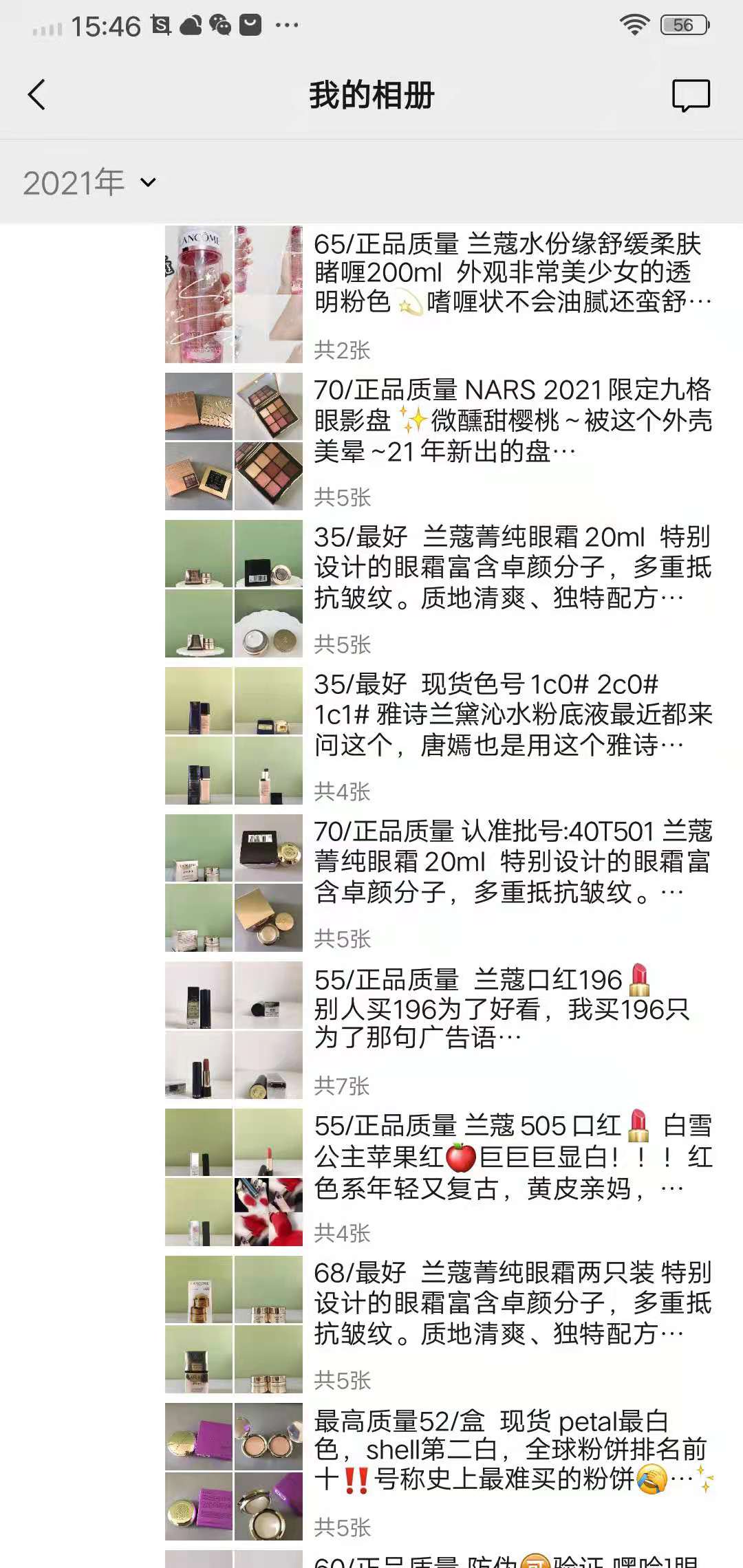This screenshot has height=1568, width=743.
Task: View the NARS eyeshadow palette photo thumbnails
Action: click(234, 442)
